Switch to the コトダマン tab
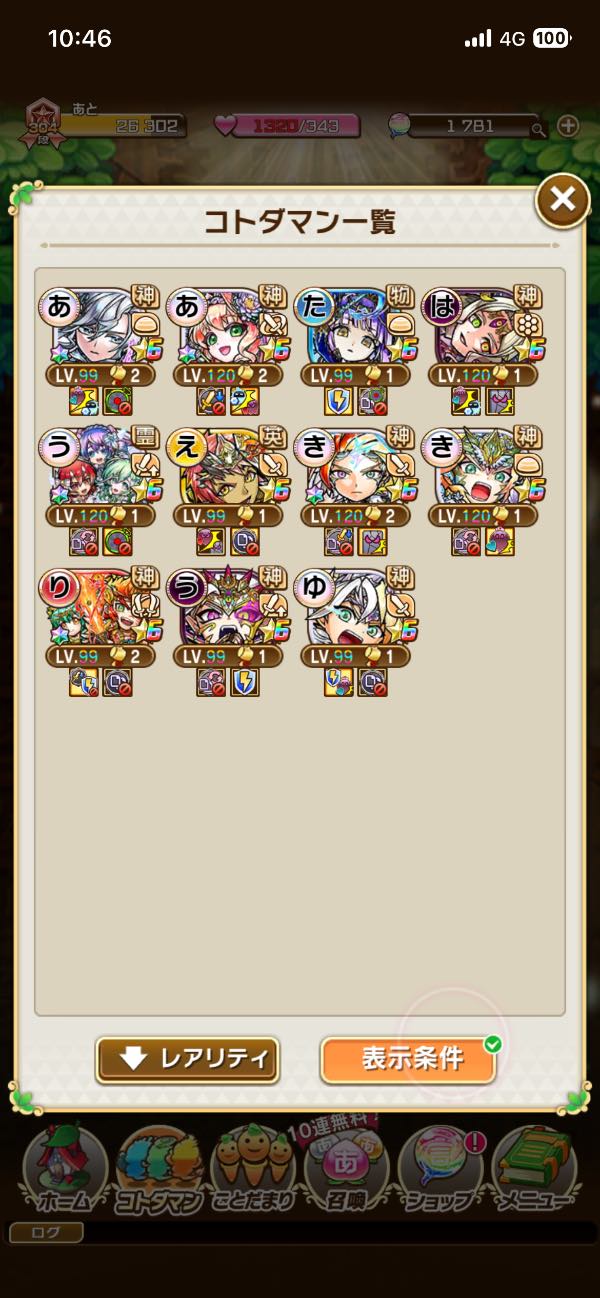This screenshot has height=1298, width=600. (x=159, y=1170)
